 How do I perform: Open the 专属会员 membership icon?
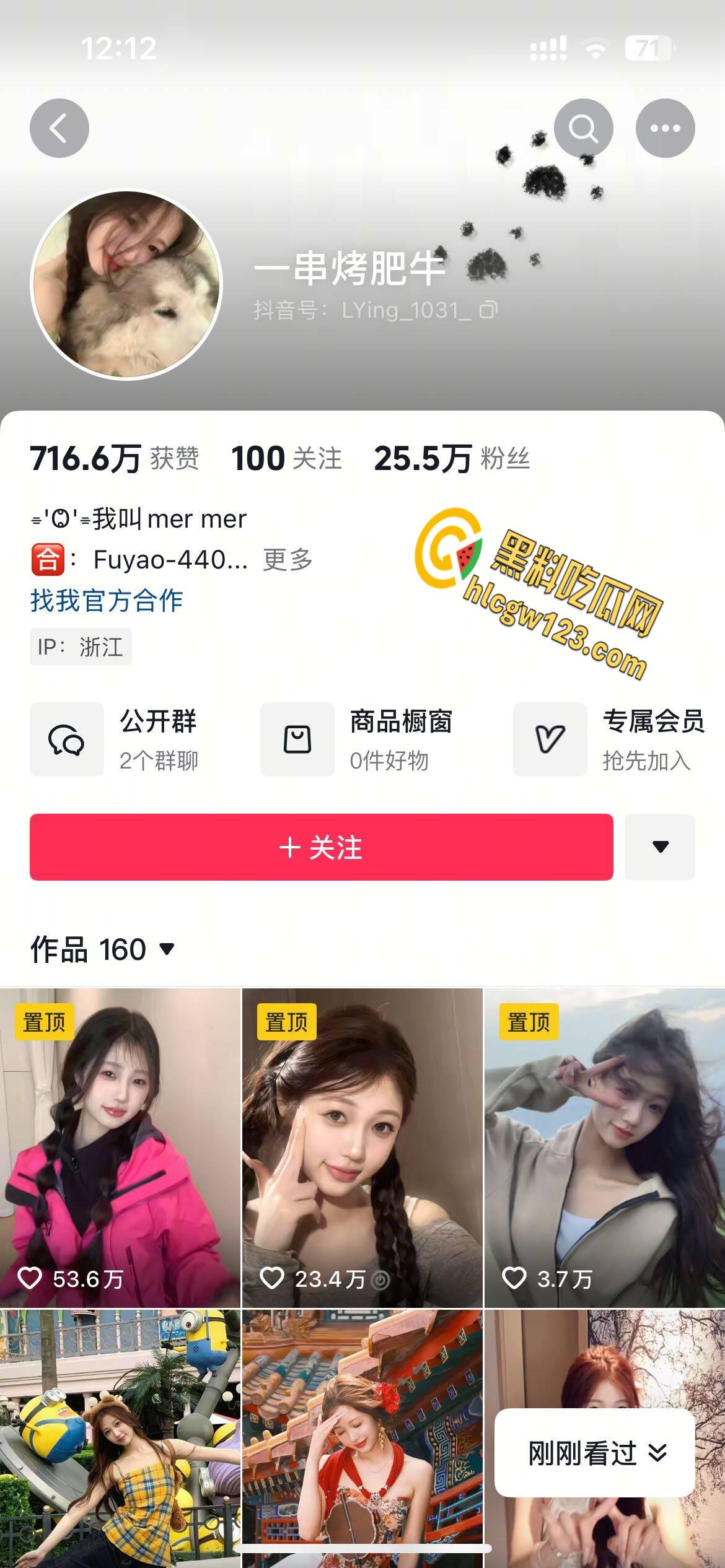[x=550, y=739]
